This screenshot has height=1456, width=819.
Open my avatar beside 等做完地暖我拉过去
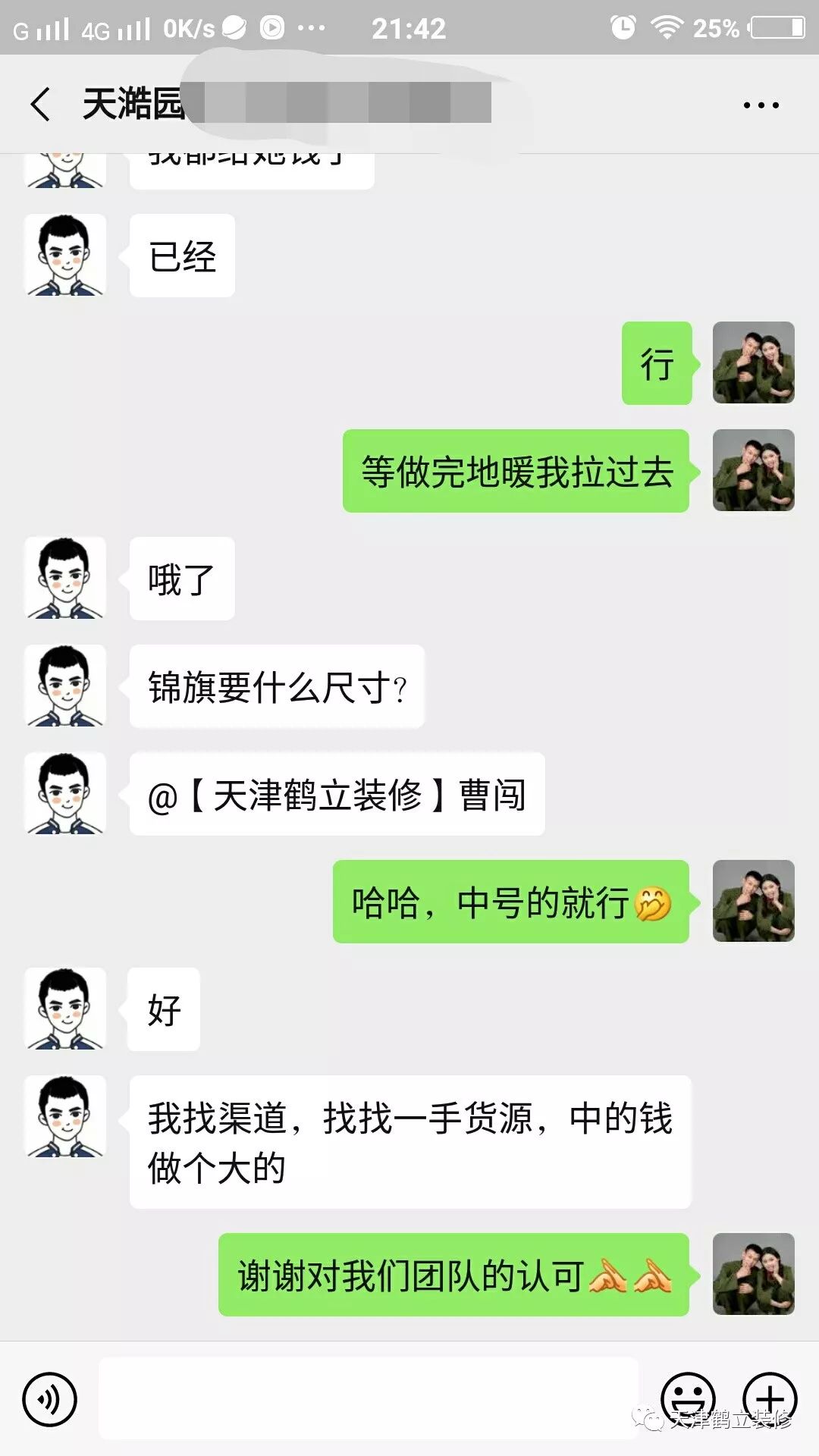pyautogui.click(x=754, y=470)
